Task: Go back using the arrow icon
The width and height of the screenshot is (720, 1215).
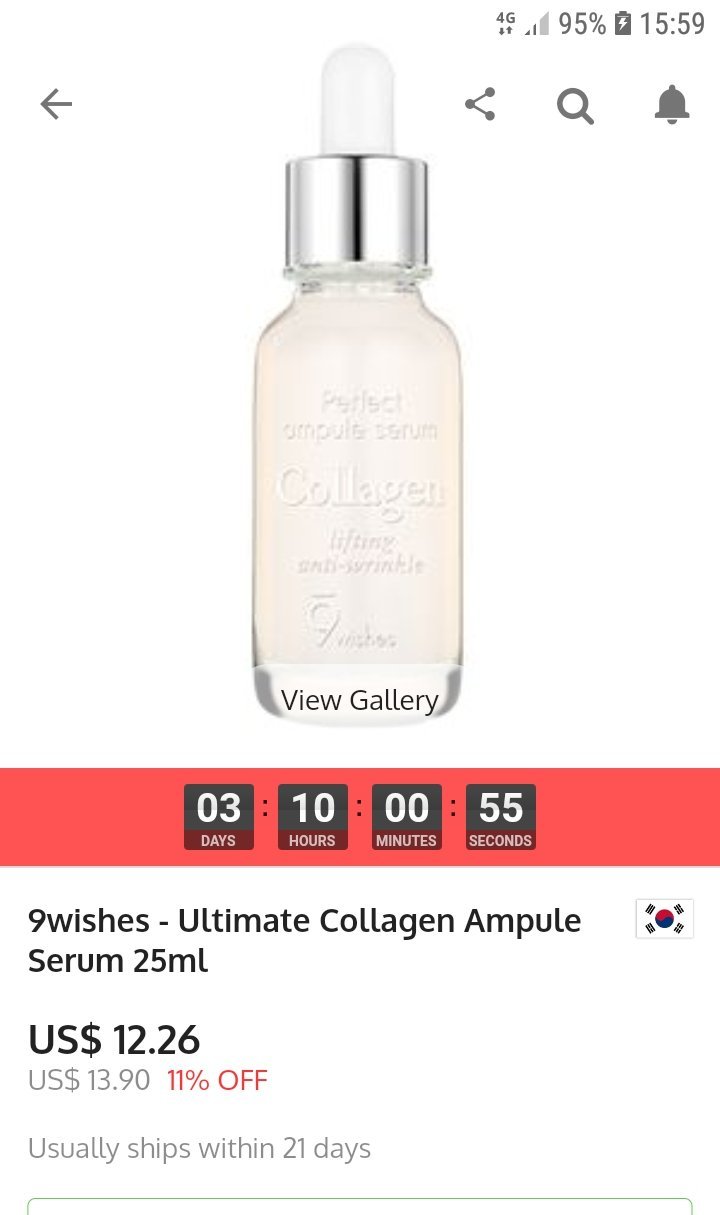Action: point(56,104)
